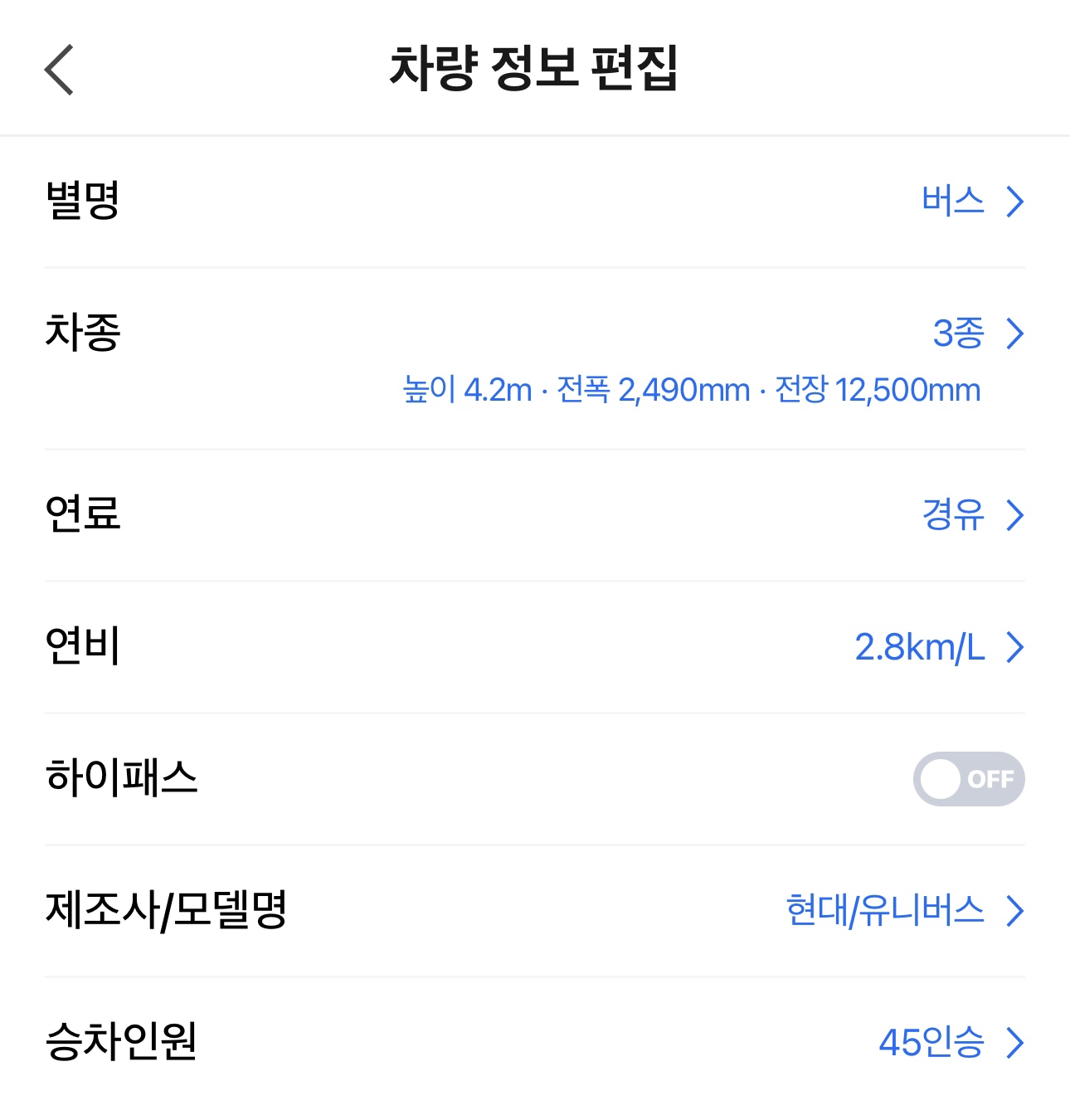Enable the 하이패스 Hi-Pass switch

[969, 778]
